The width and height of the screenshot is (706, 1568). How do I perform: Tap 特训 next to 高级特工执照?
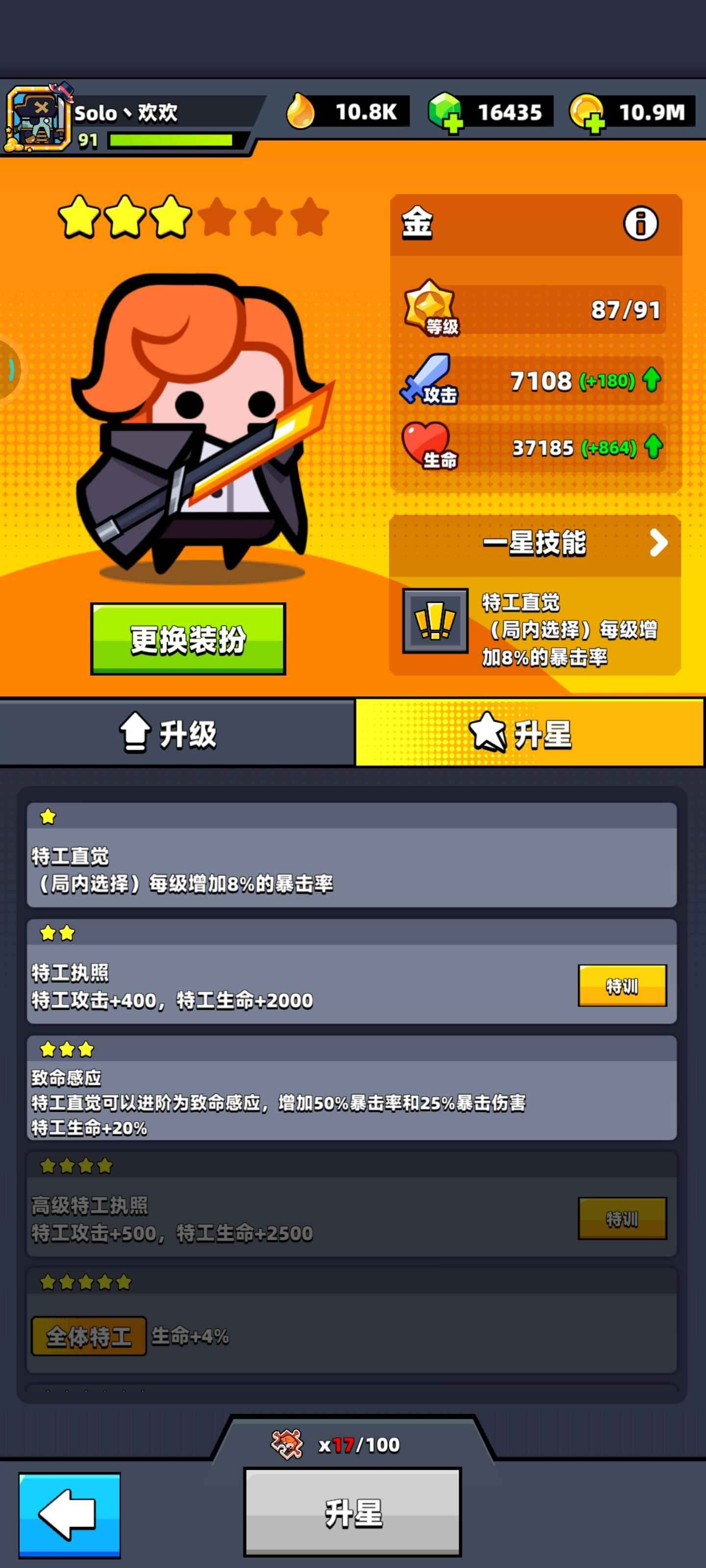pyautogui.click(x=621, y=1219)
